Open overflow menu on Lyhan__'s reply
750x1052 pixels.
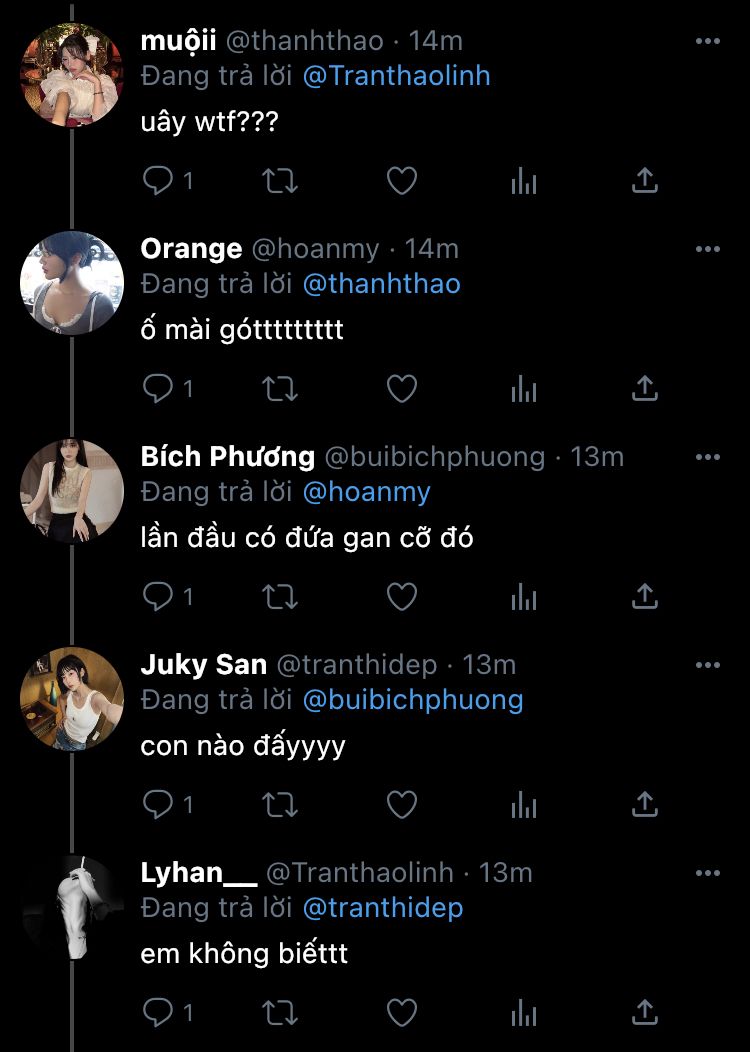click(707, 873)
